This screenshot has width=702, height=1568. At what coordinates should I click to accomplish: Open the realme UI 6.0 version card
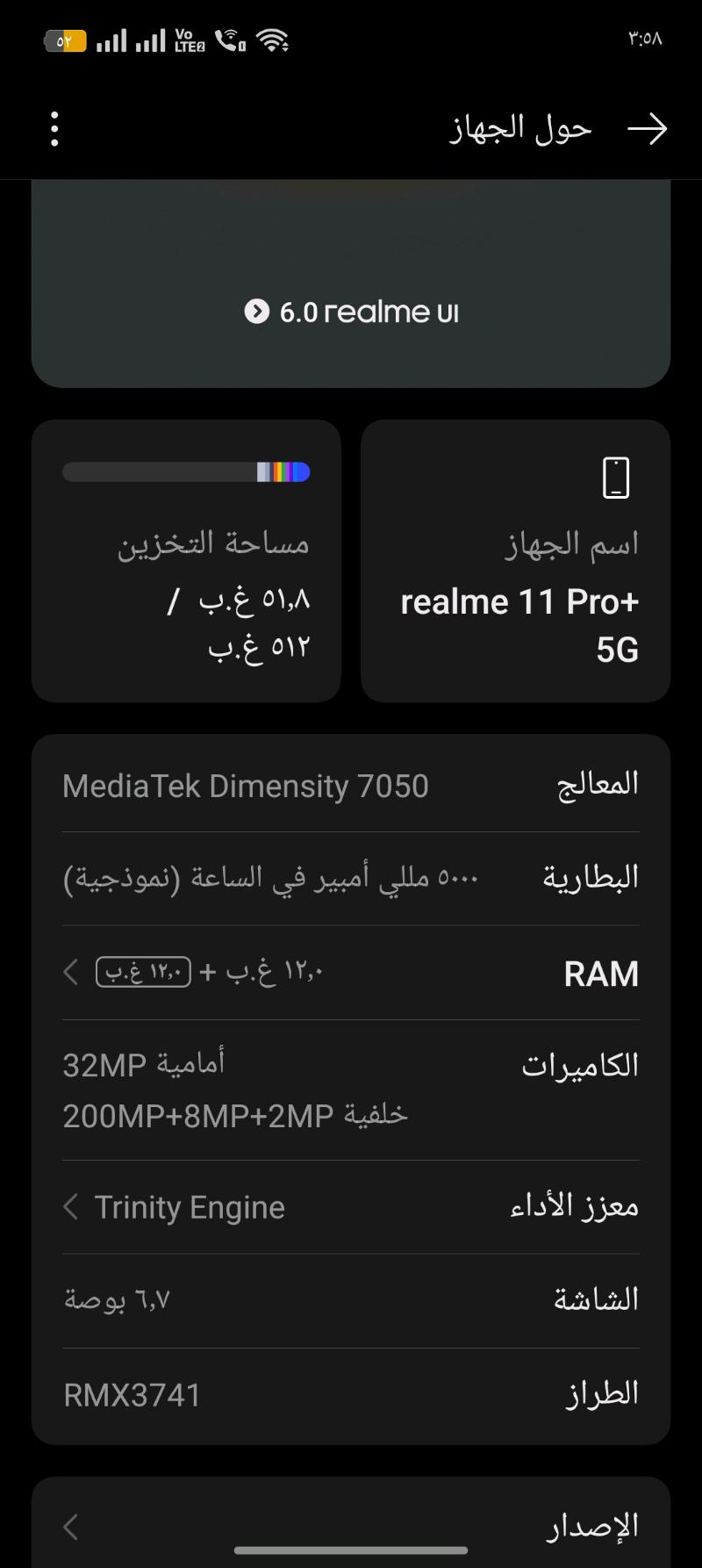pos(351,312)
